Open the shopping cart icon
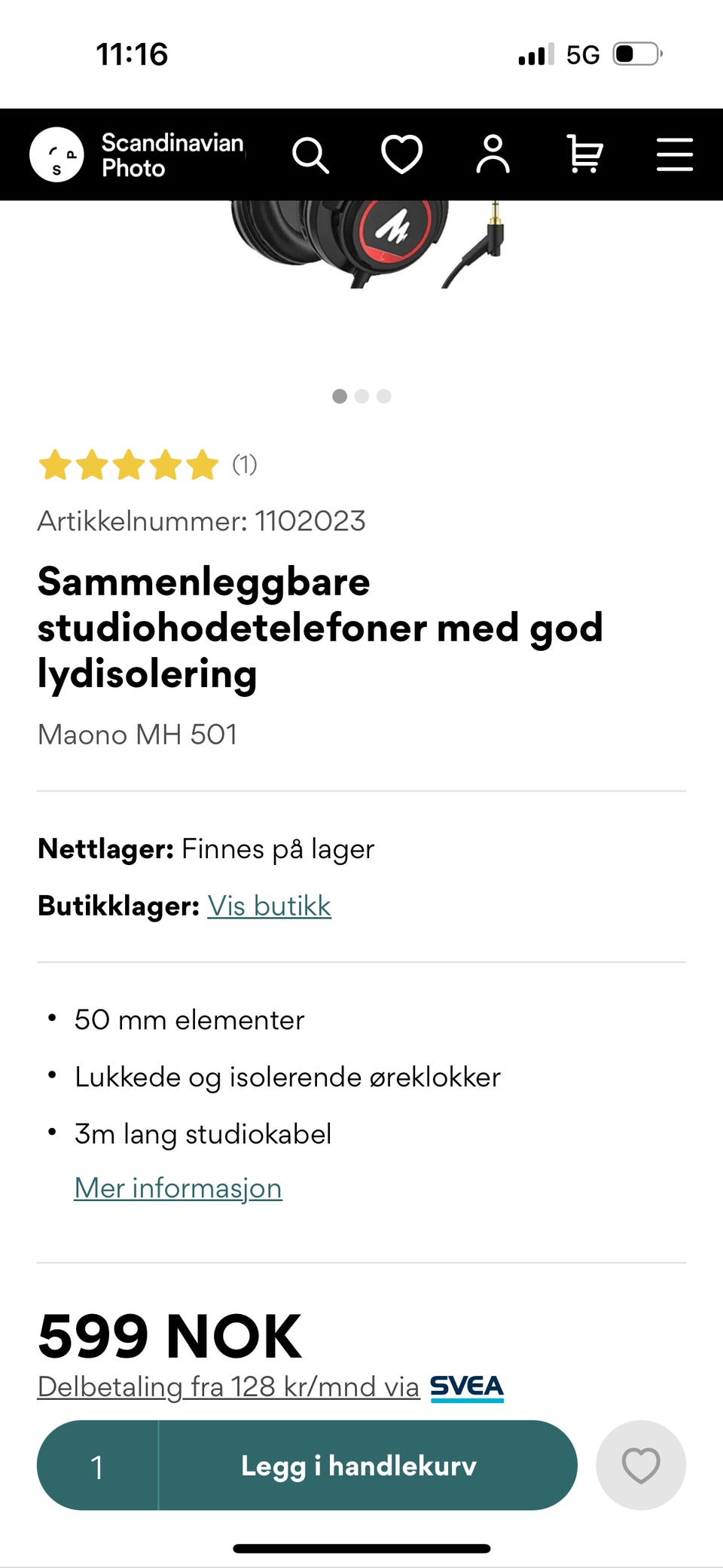Viewport: 723px width, 1568px height. click(x=584, y=154)
